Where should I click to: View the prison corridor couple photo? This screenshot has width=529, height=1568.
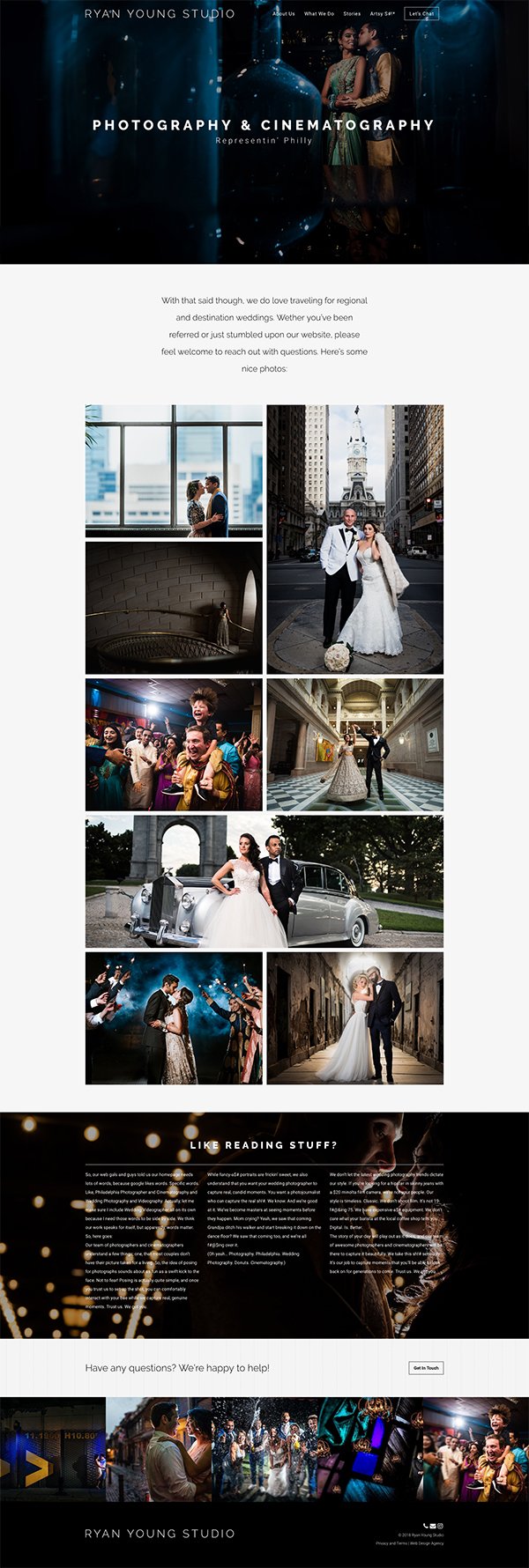pyautogui.click(x=355, y=1018)
